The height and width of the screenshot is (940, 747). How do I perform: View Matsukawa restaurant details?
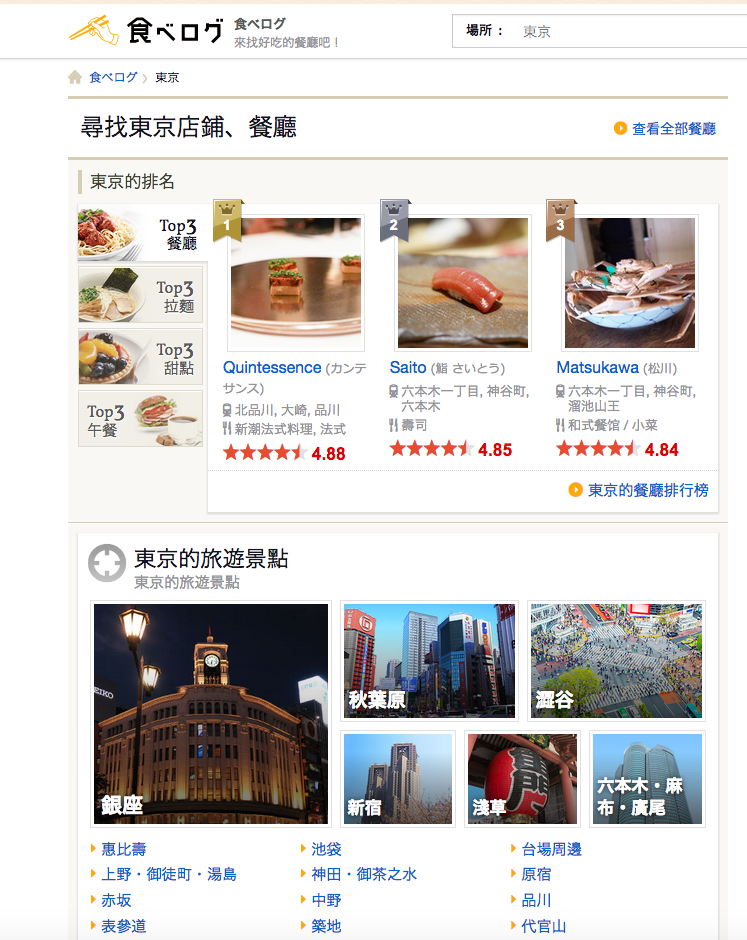click(598, 368)
